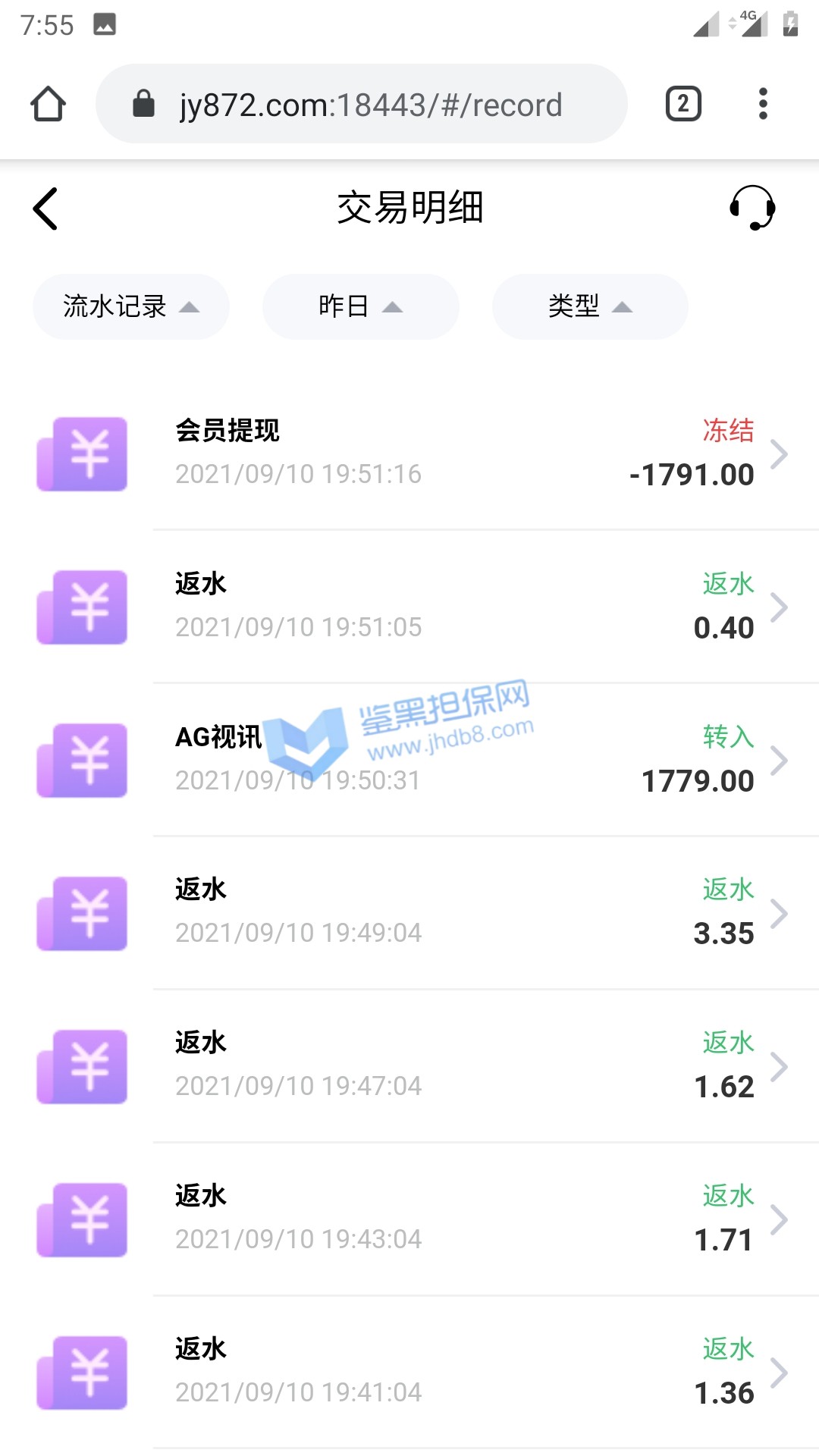Open browser overflow menu

click(763, 104)
